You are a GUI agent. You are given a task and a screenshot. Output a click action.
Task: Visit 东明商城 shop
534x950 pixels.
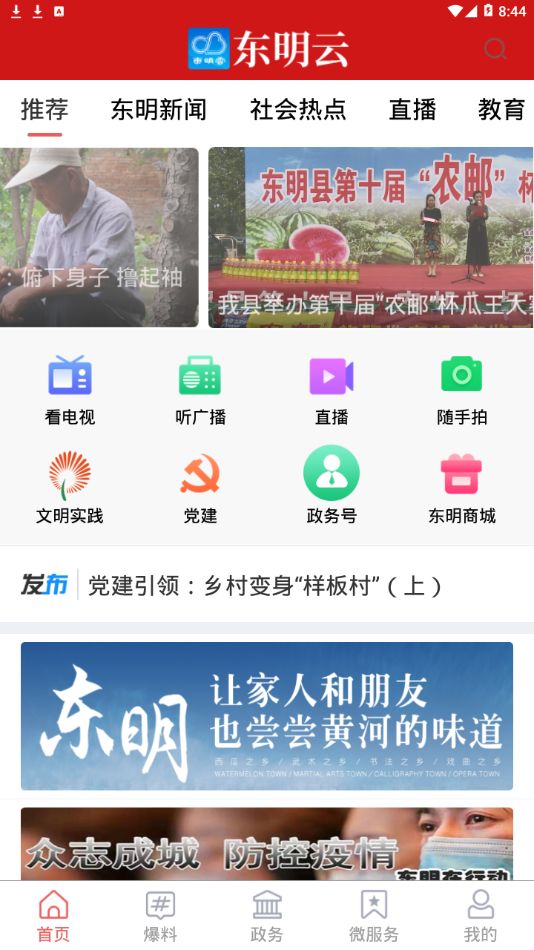[x=462, y=487]
